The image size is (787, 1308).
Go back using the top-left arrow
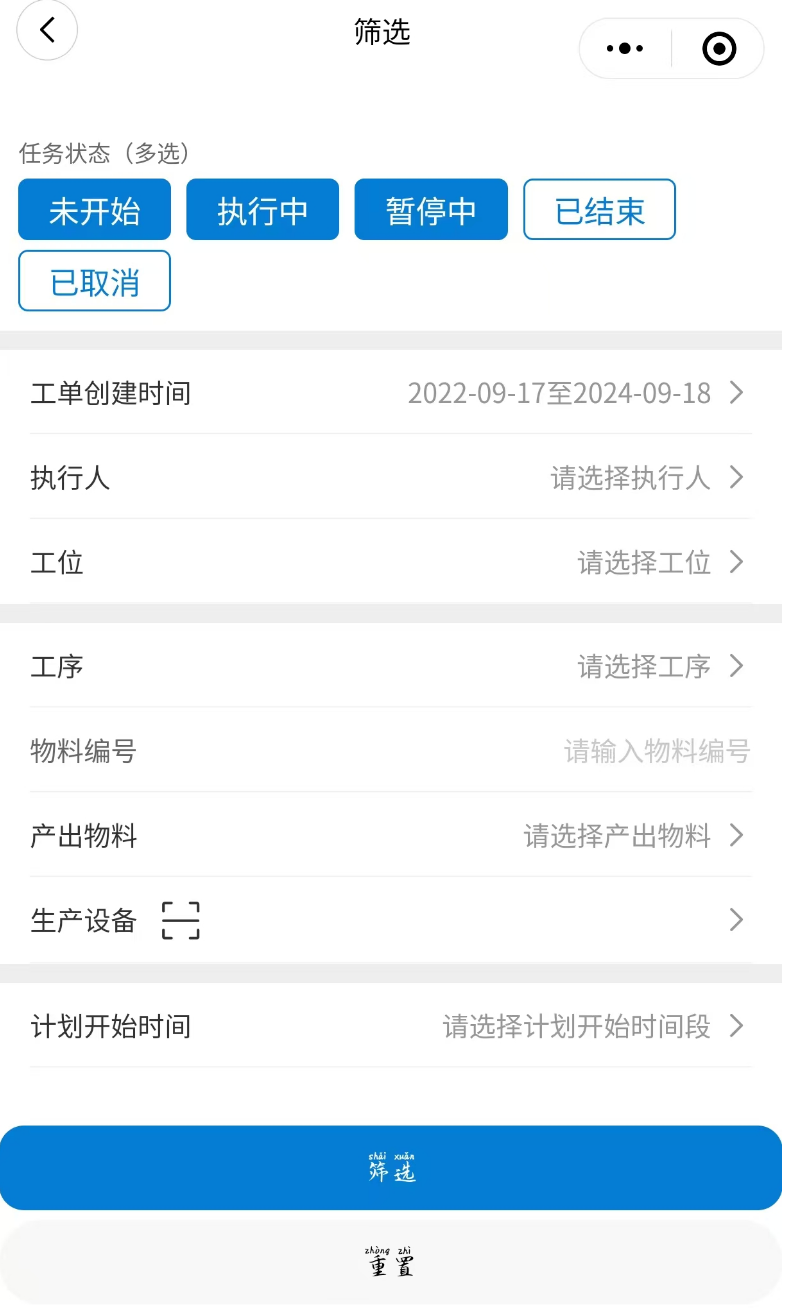(x=46, y=31)
